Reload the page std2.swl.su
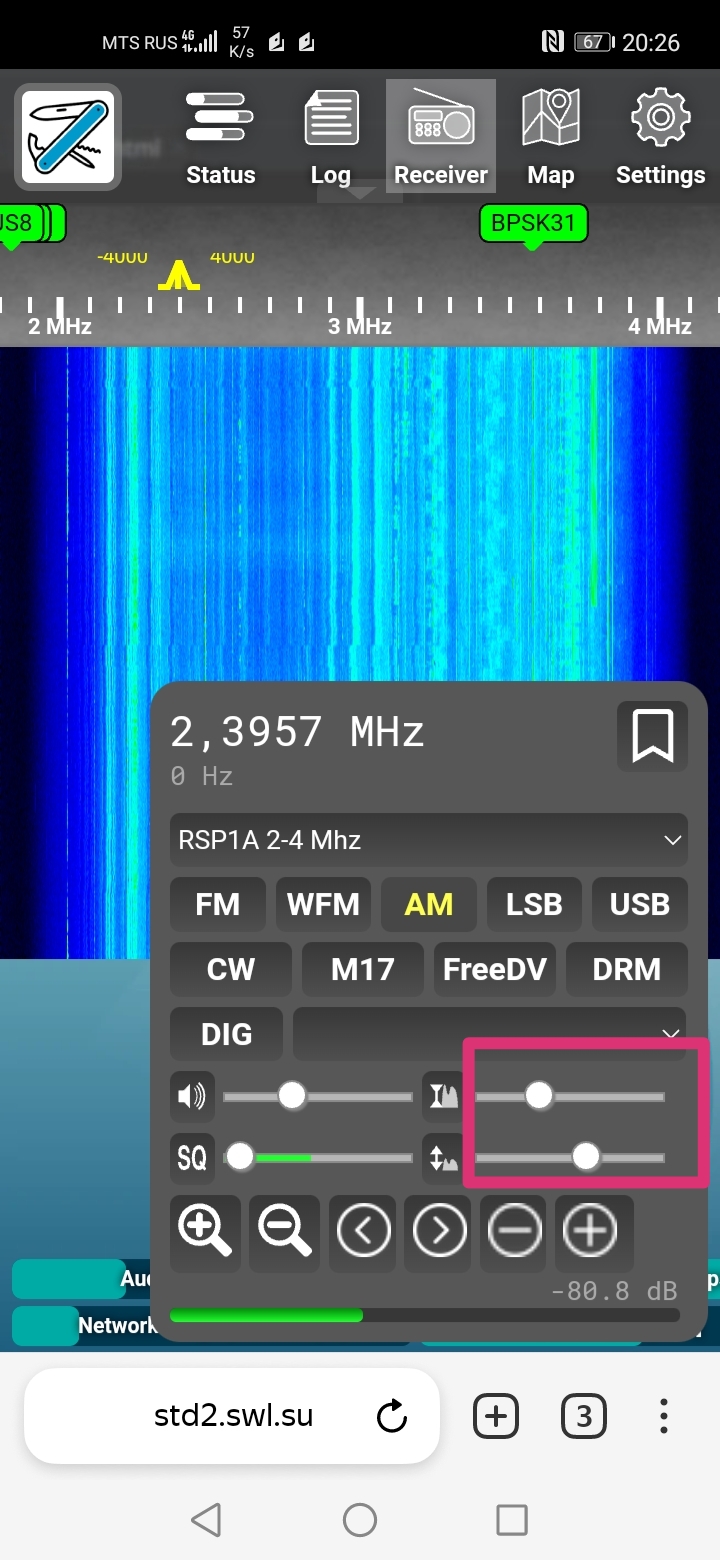720x1560 pixels. (392, 1416)
